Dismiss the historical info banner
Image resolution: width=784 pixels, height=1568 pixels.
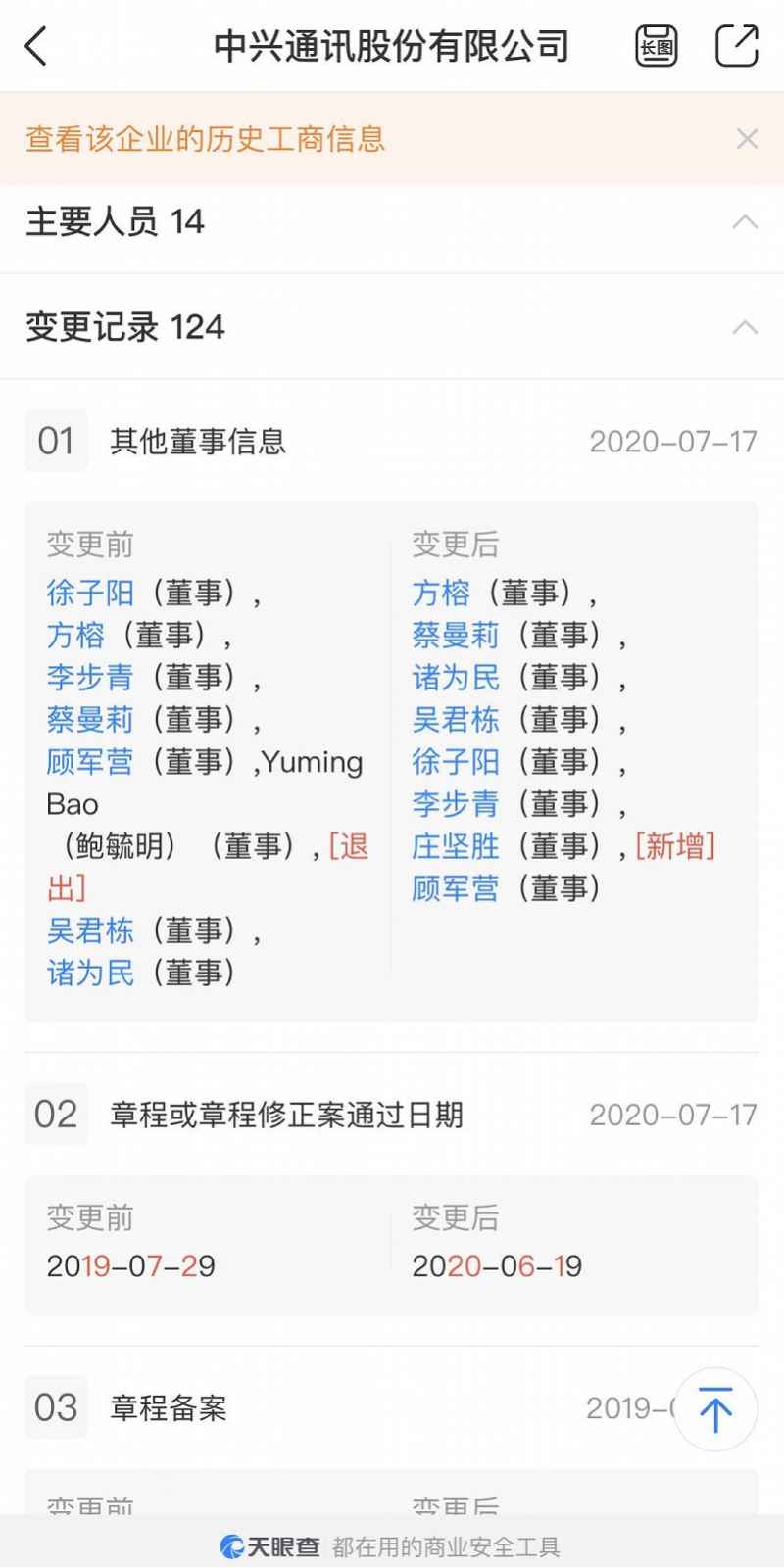[x=747, y=139]
